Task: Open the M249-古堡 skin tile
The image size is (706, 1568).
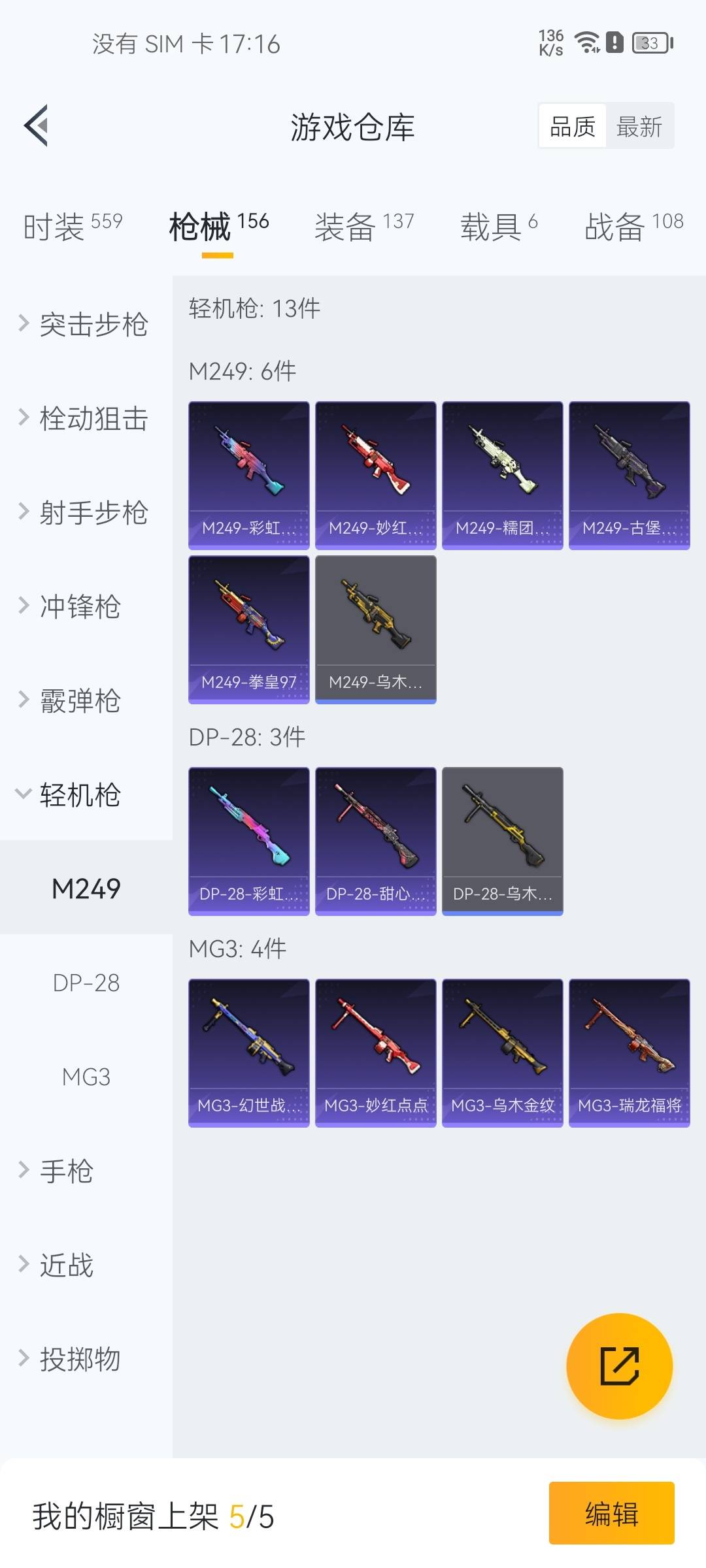Action: 629,475
